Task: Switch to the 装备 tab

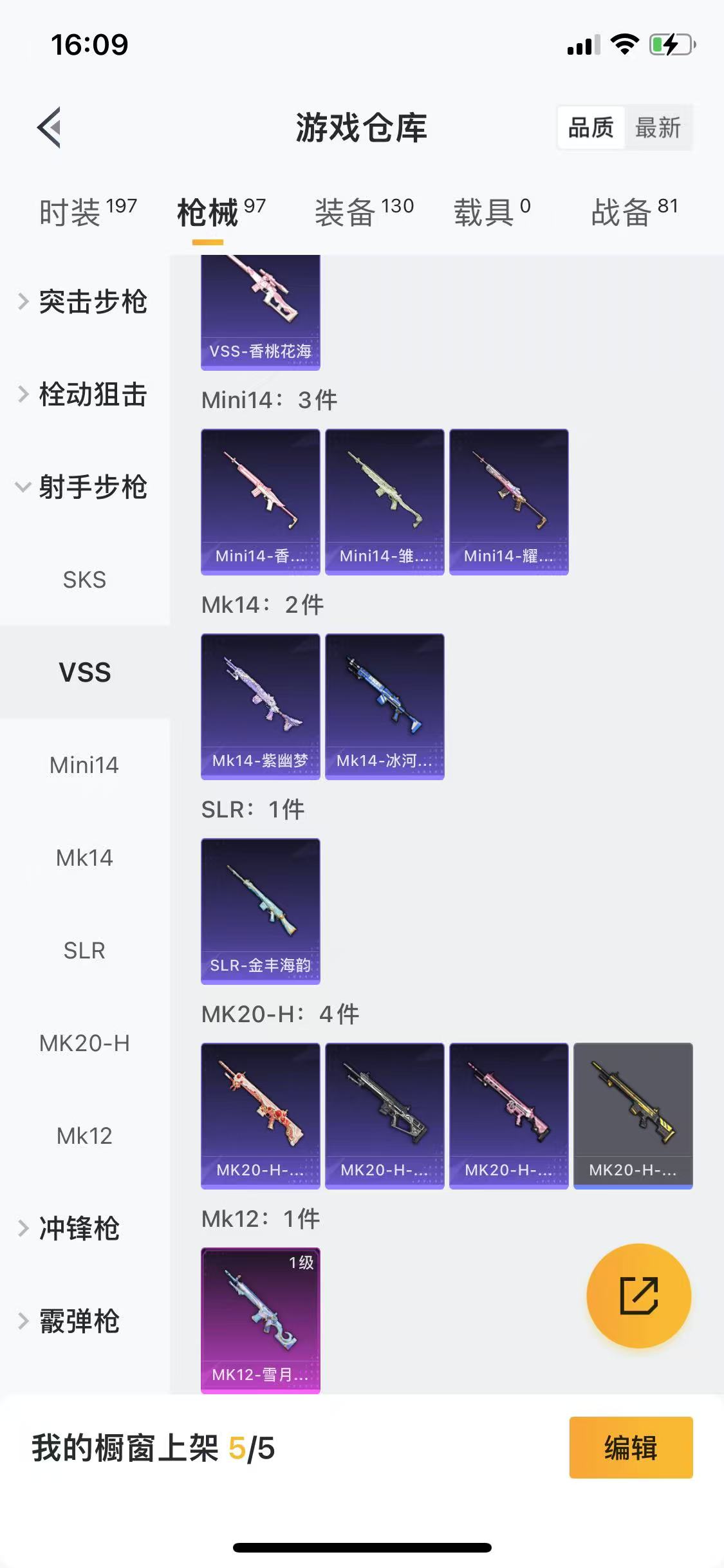Action: point(364,212)
